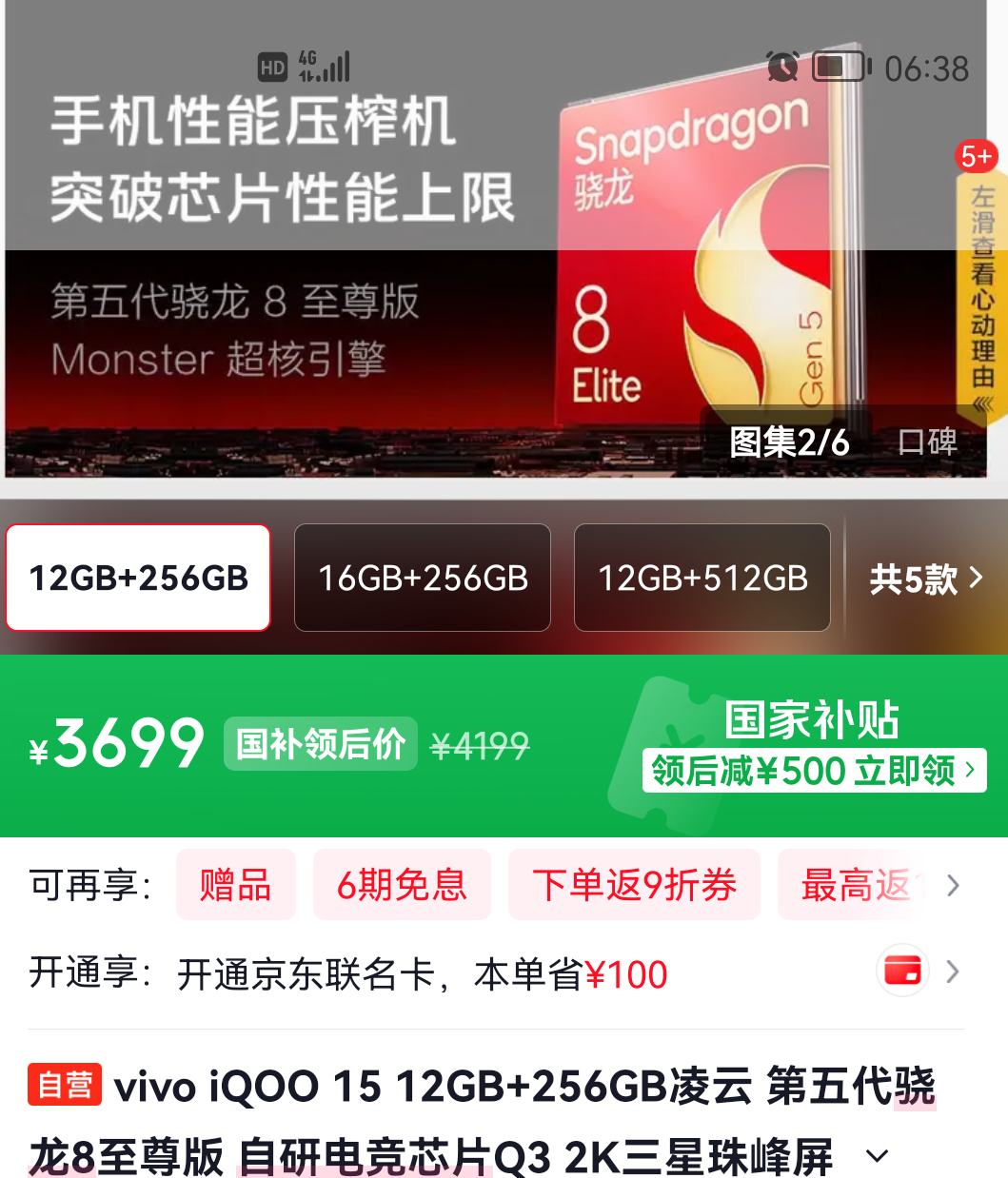
Task: Select the 12GB+256GB variant
Action: click(x=137, y=578)
